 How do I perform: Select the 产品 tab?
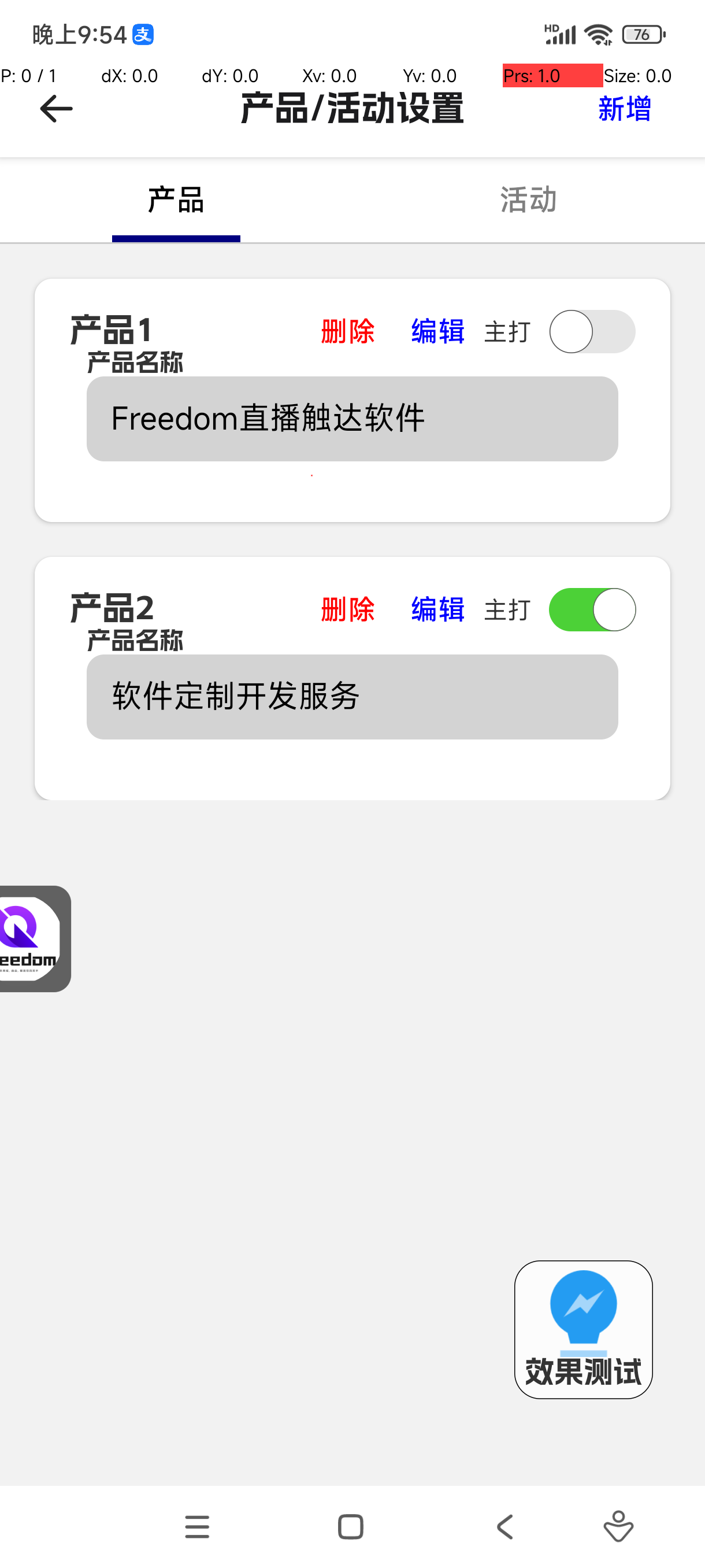(x=176, y=199)
